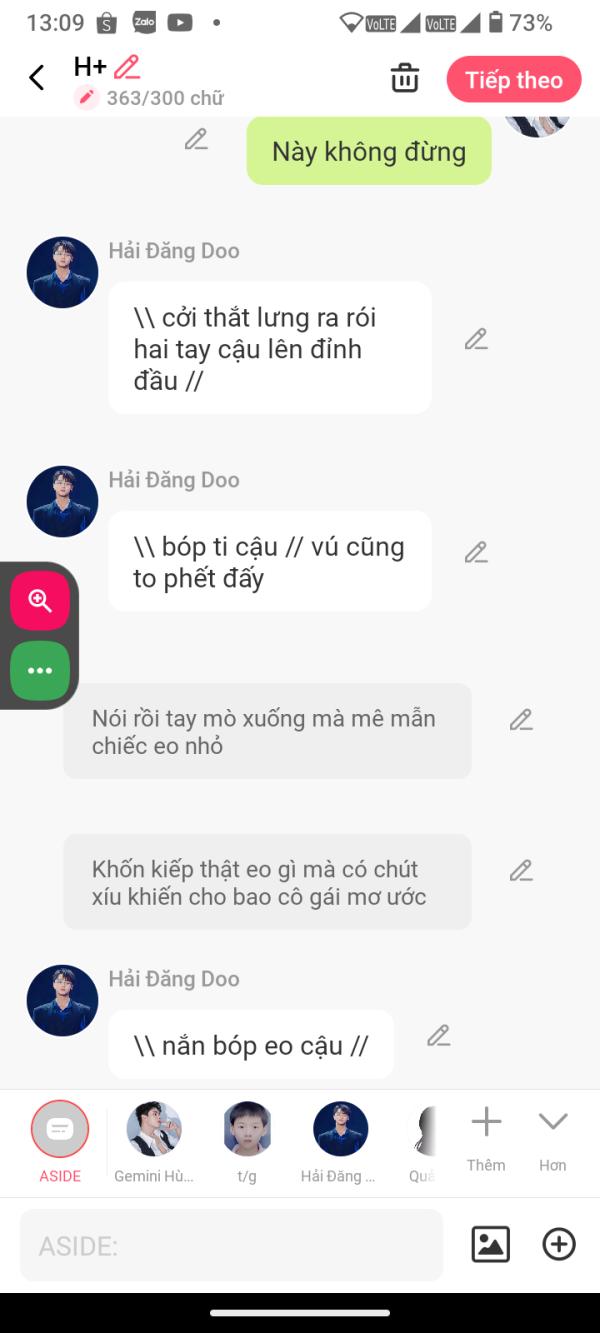Choose Hải Đăng character in the selector
The width and height of the screenshot is (600, 1333).
point(340,1140)
